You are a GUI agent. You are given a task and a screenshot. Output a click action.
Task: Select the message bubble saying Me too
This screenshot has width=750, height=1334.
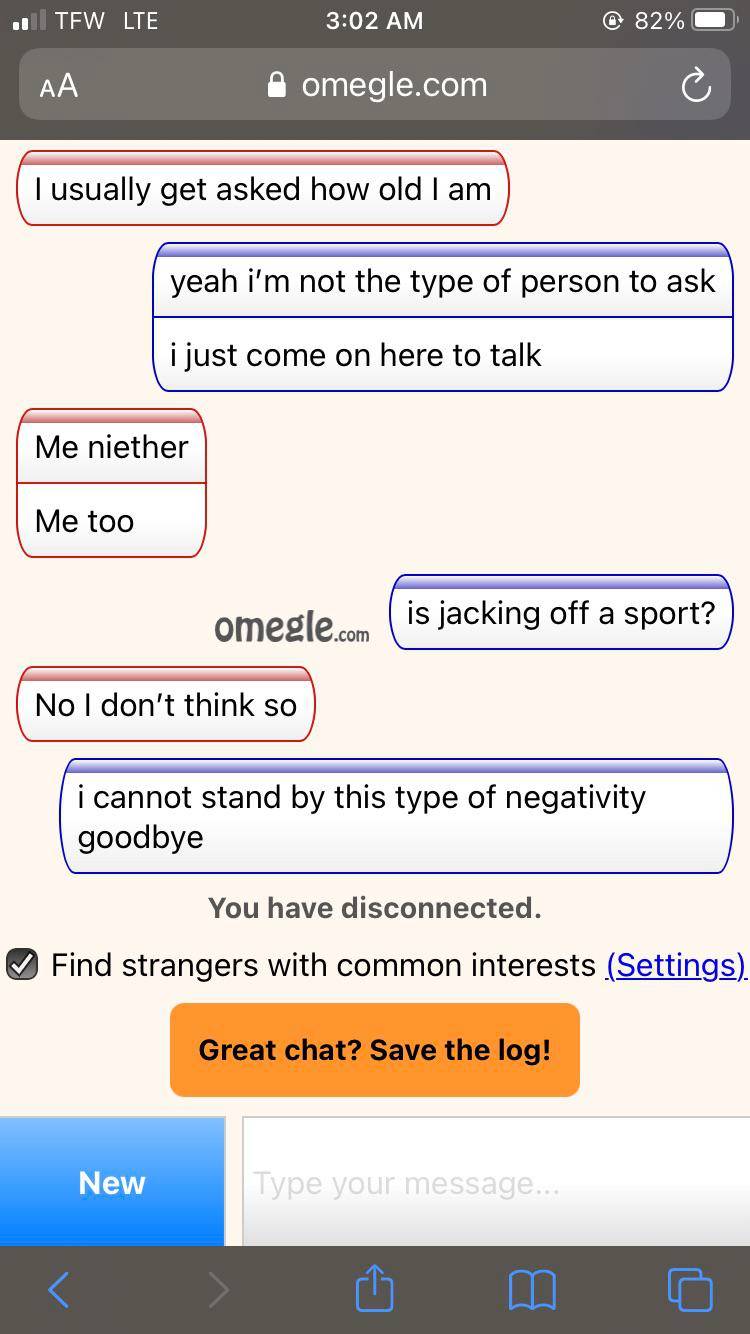(111, 520)
